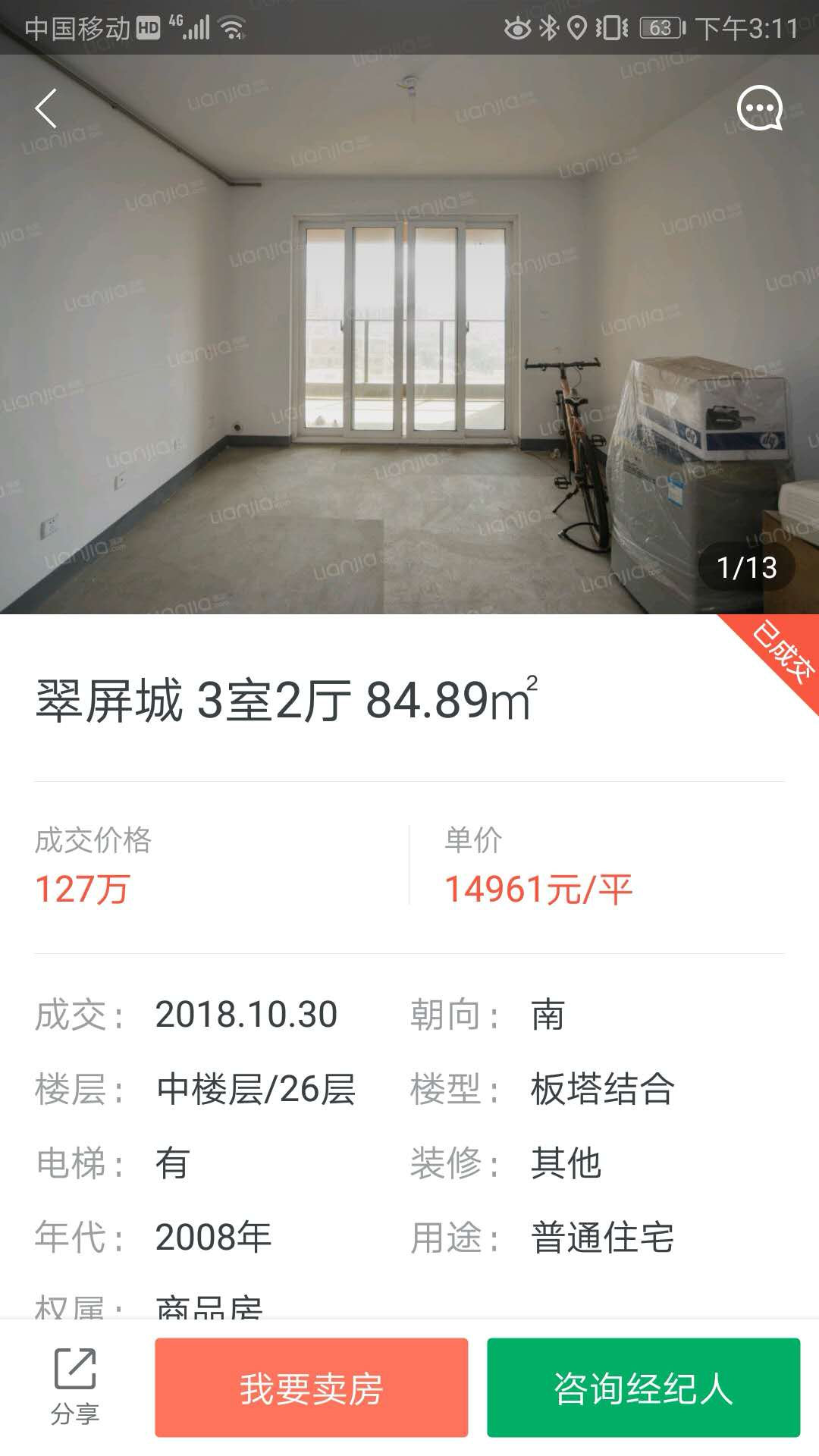
Task: Tap the 成交 date 2018.10.30
Action: [x=246, y=1012]
